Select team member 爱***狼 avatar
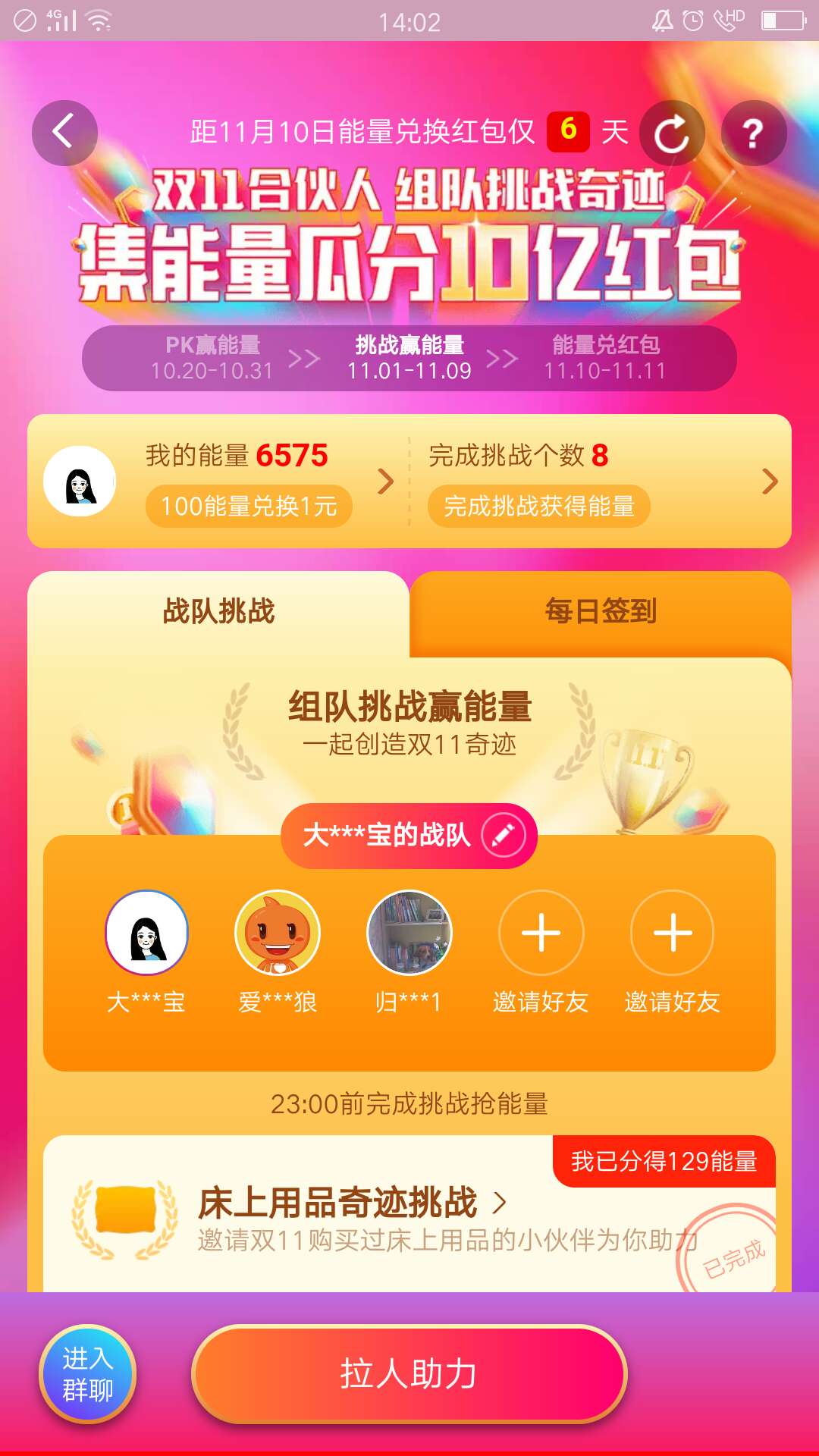The width and height of the screenshot is (819, 1456). 277,932
